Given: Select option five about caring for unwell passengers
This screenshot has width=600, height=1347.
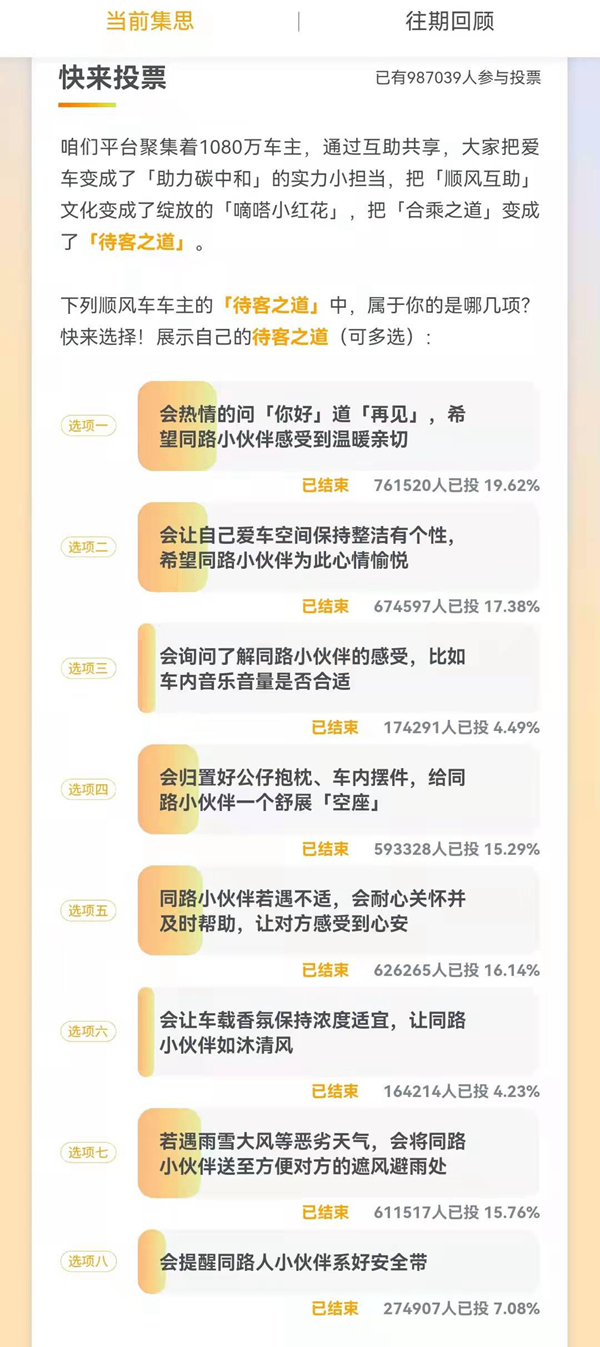Looking at the screenshot, I should (338, 910).
